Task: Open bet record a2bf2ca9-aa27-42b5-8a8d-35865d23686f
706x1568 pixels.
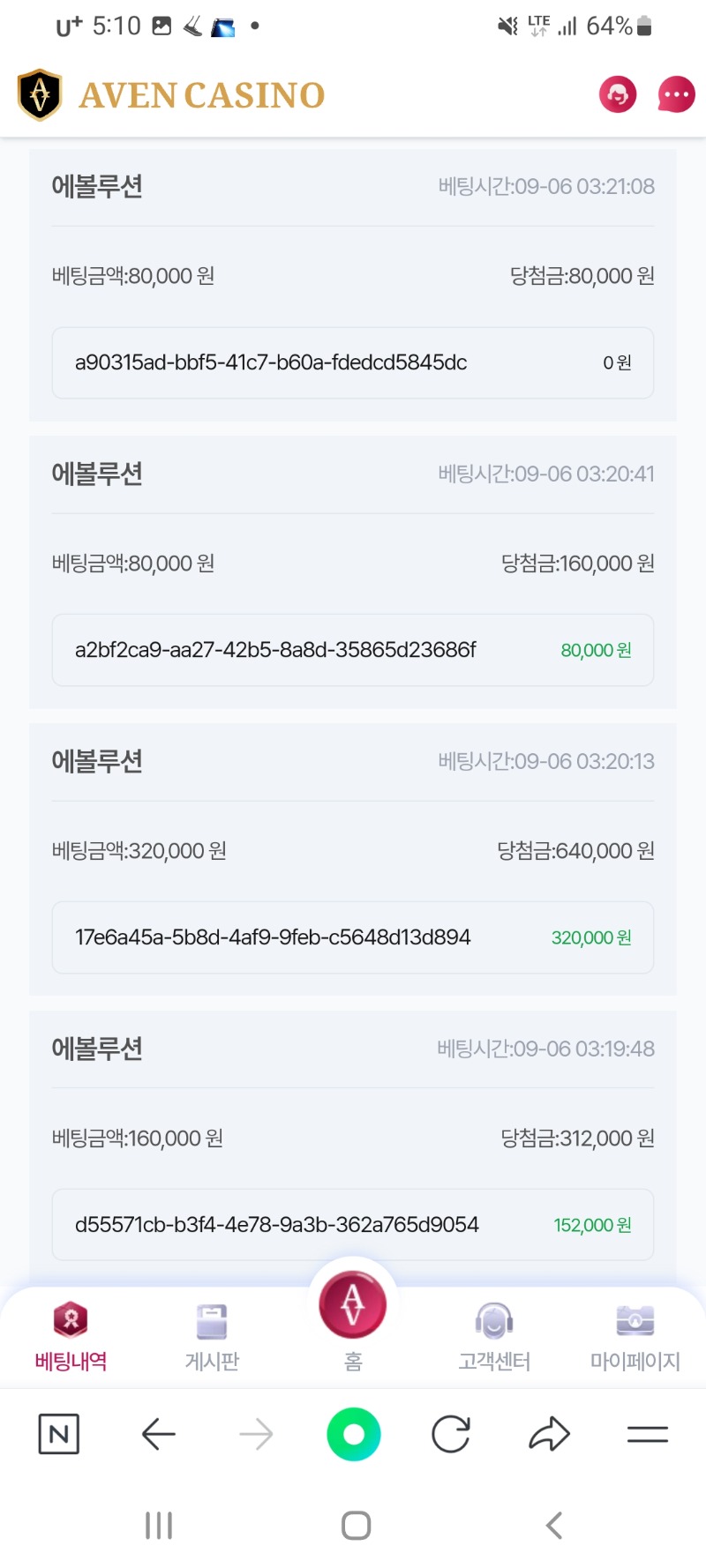Action: tap(353, 650)
